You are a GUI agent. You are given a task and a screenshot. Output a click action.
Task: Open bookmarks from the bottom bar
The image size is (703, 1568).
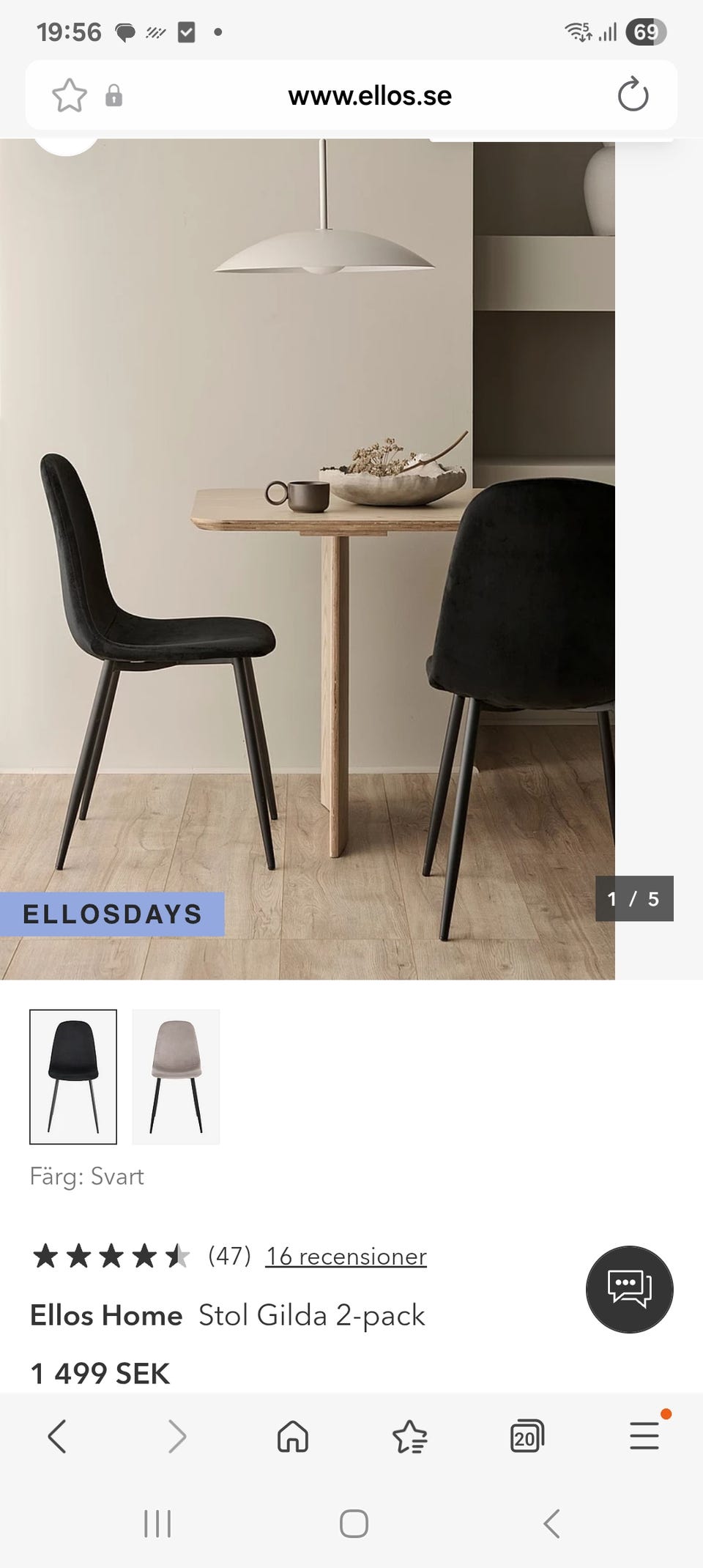pyautogui.click(x=410, y=1436)
